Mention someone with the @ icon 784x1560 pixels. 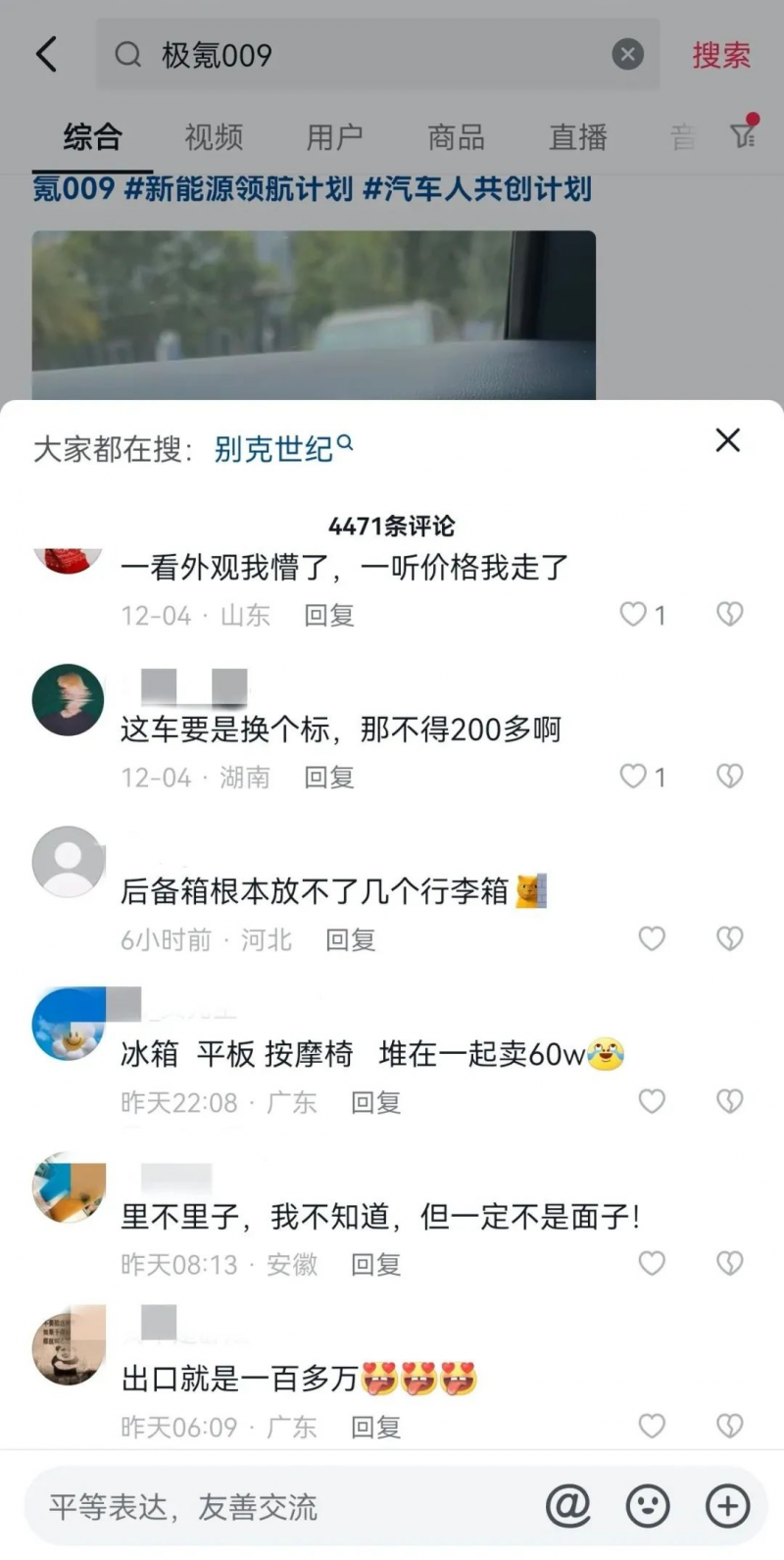[568, 1506]
